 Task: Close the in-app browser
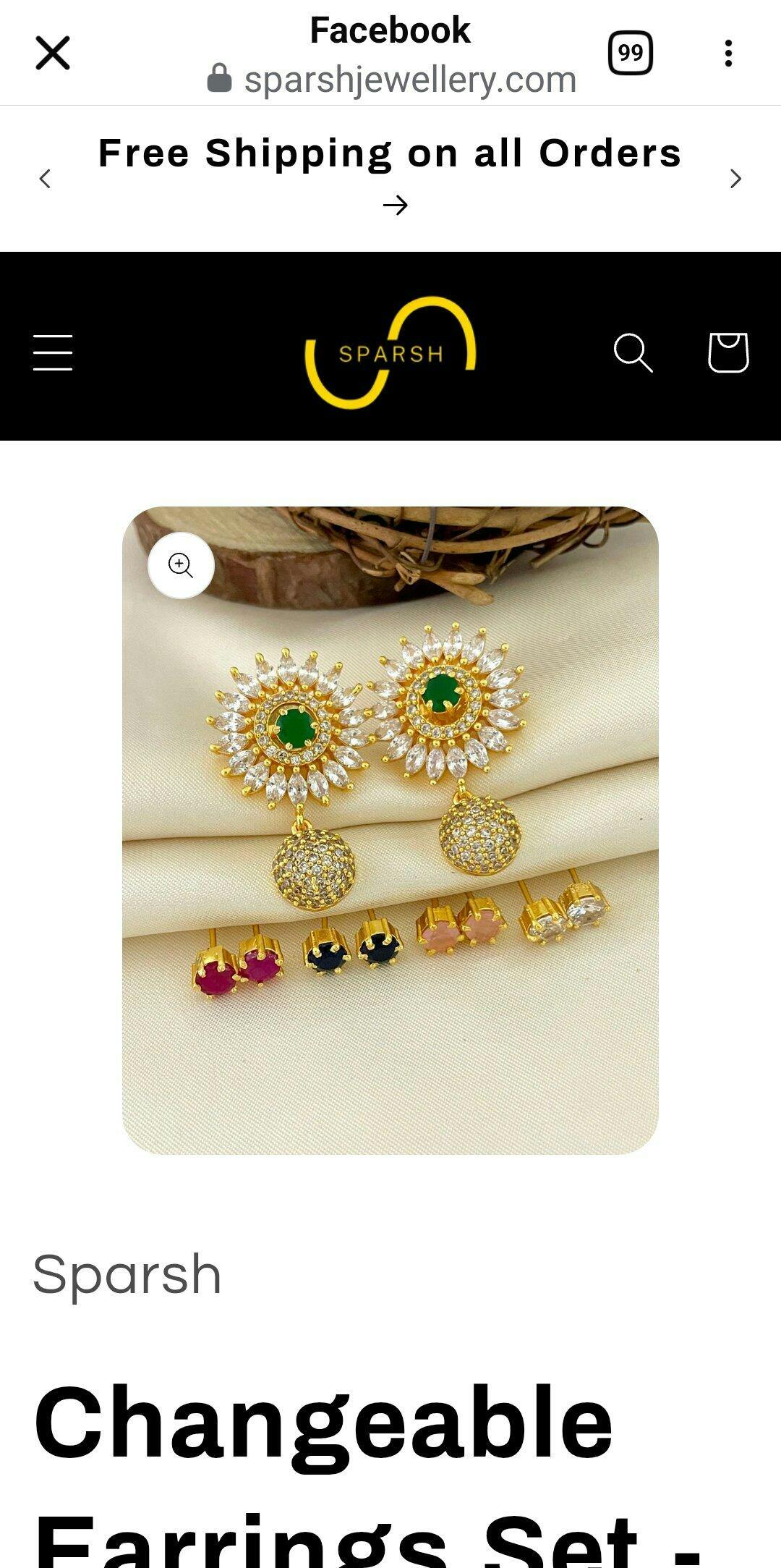point(53,54)
